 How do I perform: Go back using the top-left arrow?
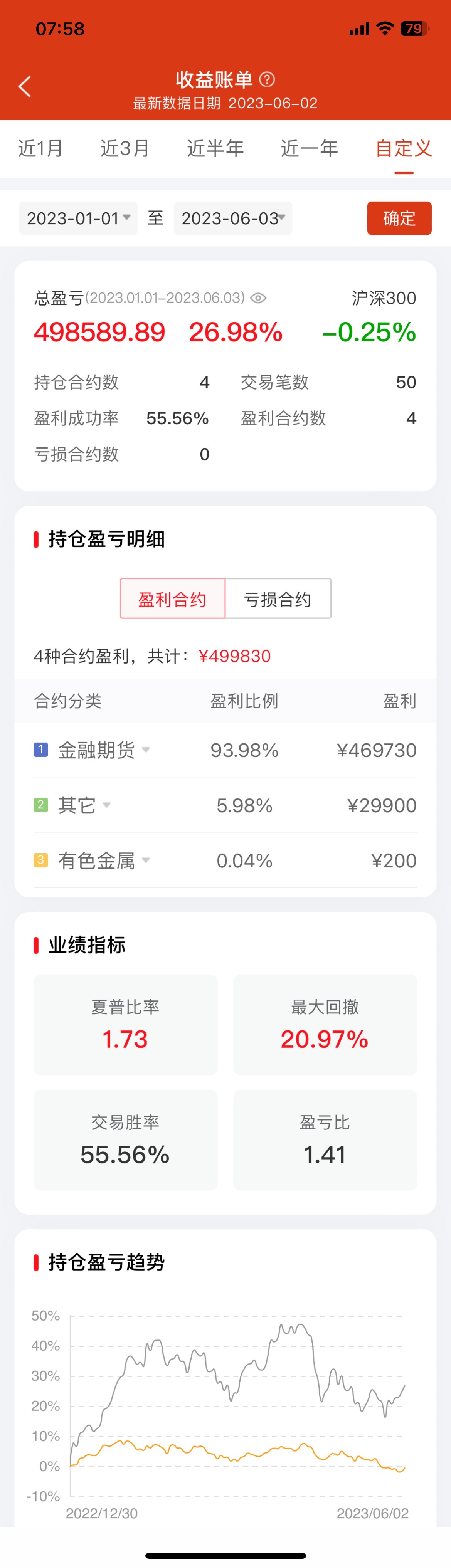coord(25,86)
